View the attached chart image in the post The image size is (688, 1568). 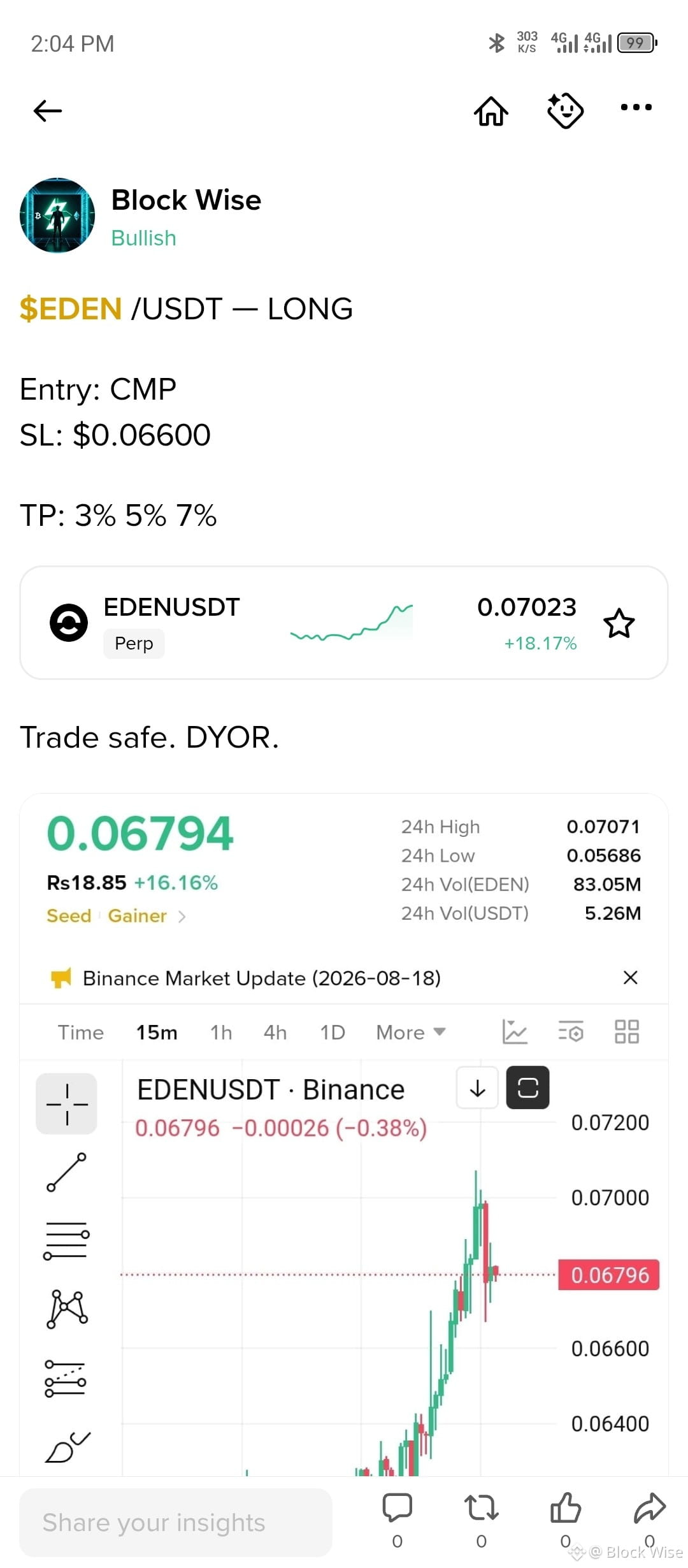click(344, 1135)
